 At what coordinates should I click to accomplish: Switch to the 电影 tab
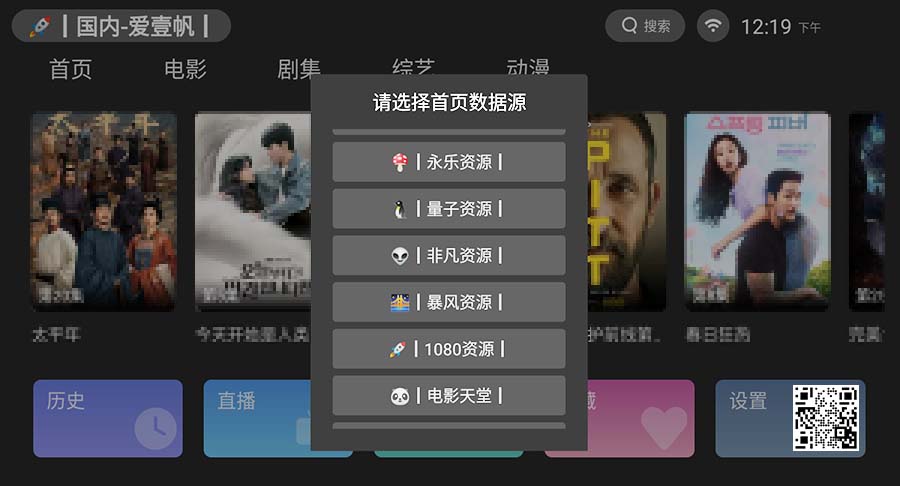185,69
